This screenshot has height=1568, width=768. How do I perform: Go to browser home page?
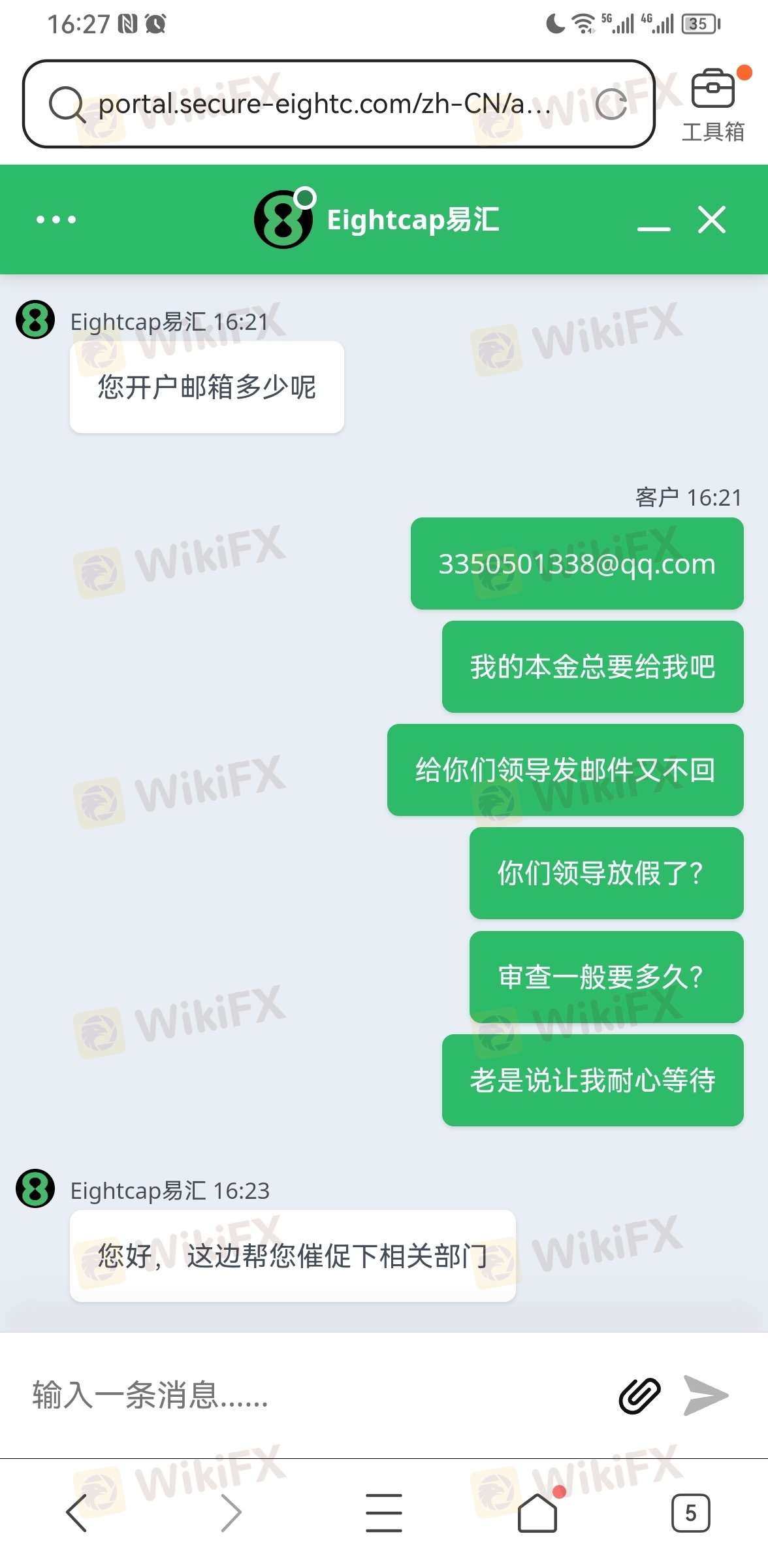click(537, 1512)
